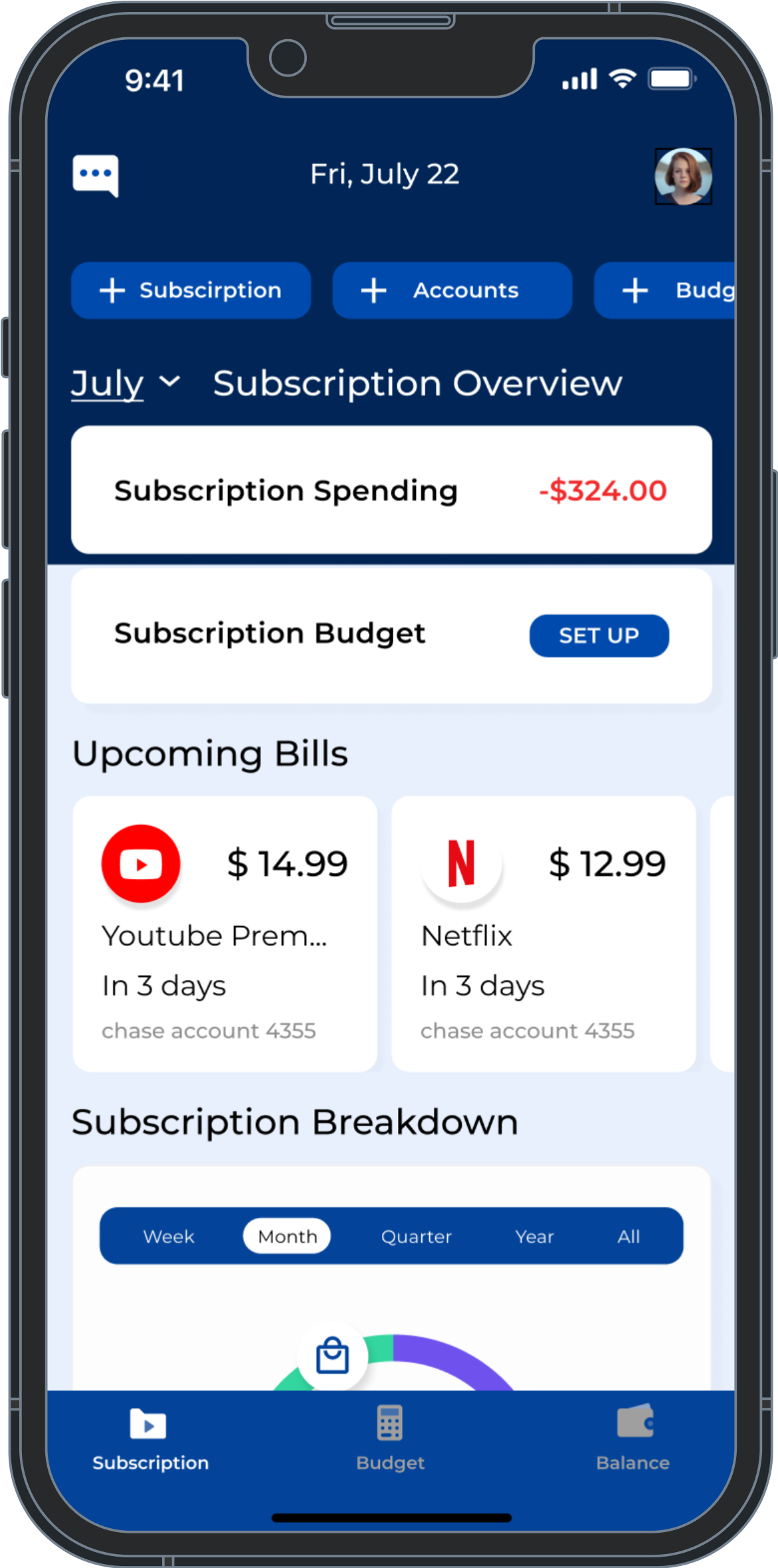Open the Youtube Premium upcoming bill card
778x1568 pixels.
225,933
